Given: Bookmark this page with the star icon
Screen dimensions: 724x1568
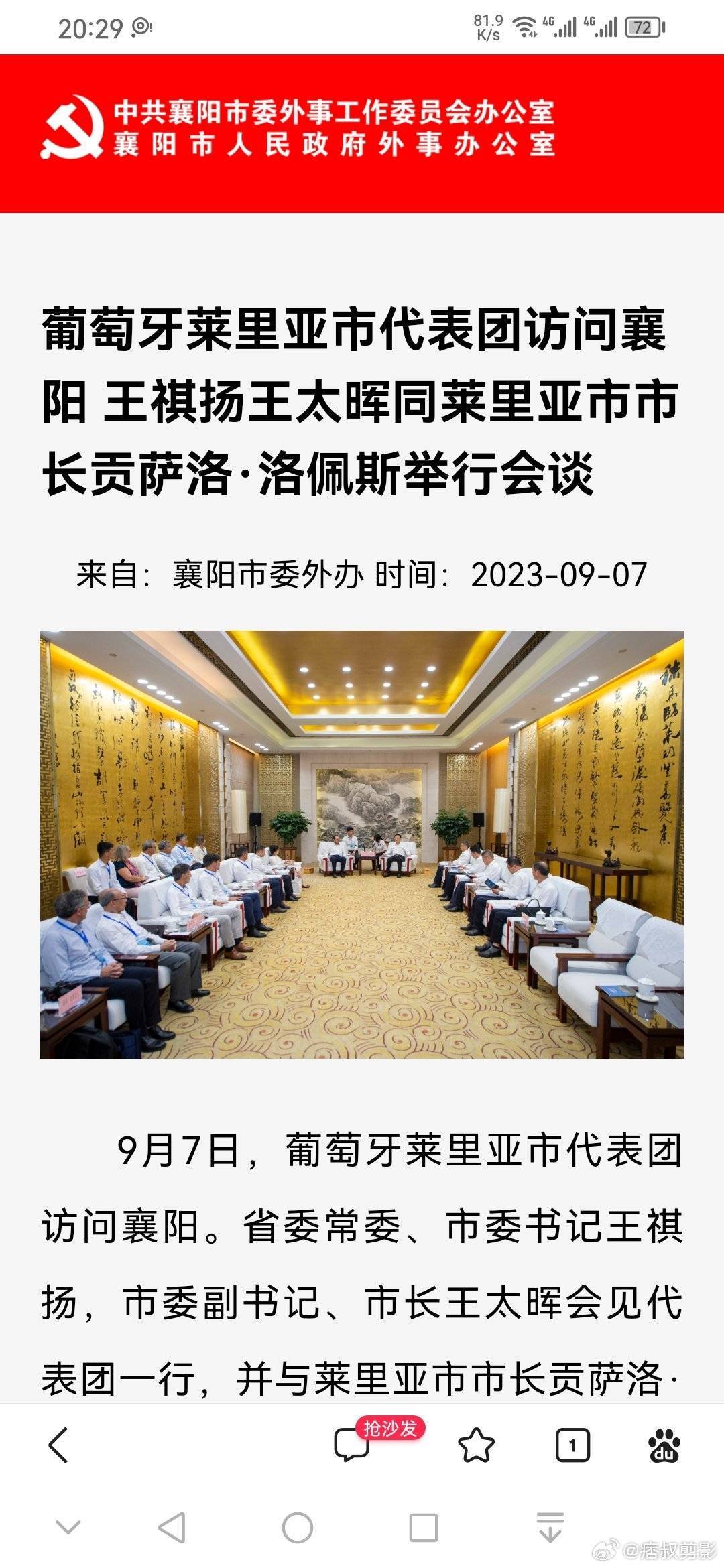Looking at the screenshot, I should click(476, 1445).
